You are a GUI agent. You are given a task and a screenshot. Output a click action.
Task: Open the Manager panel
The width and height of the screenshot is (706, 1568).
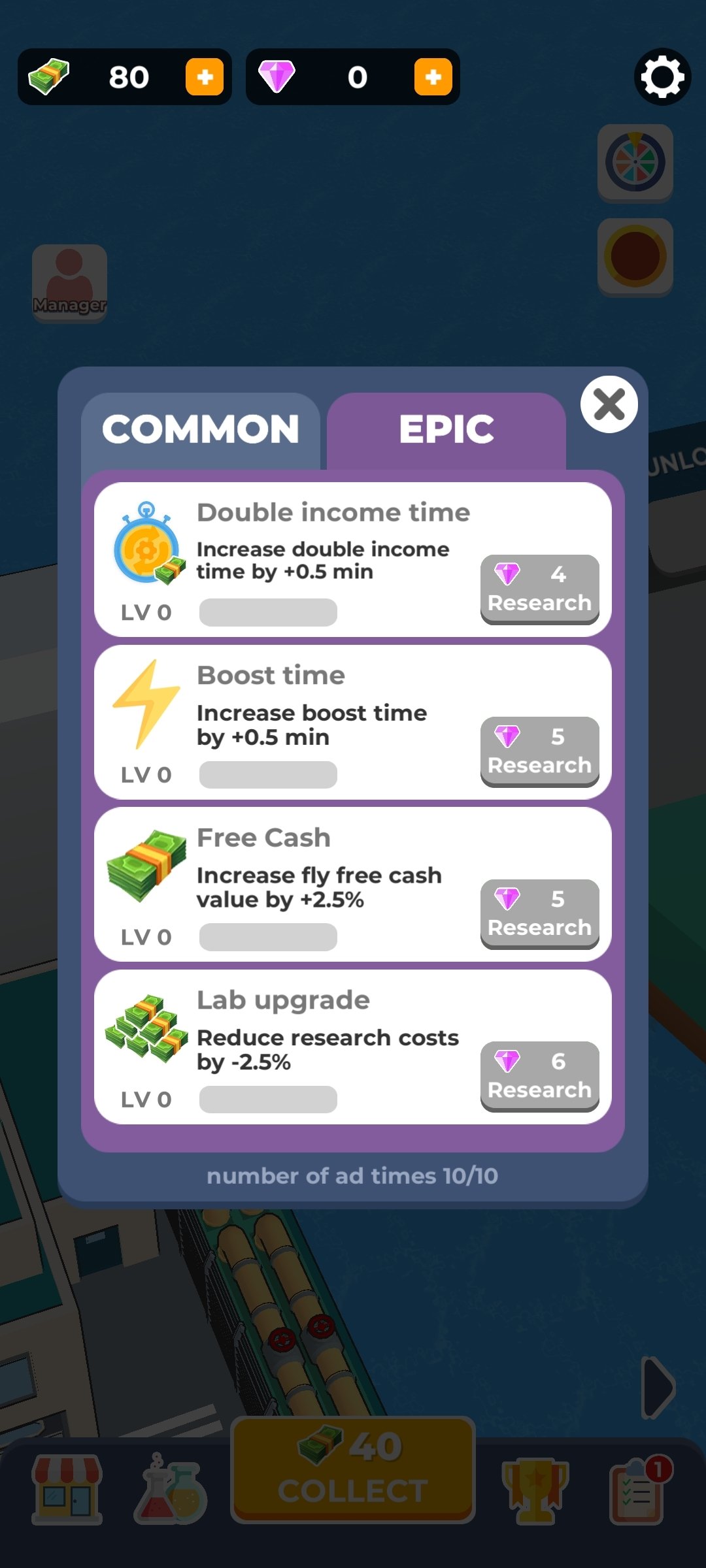pos(70,284)
